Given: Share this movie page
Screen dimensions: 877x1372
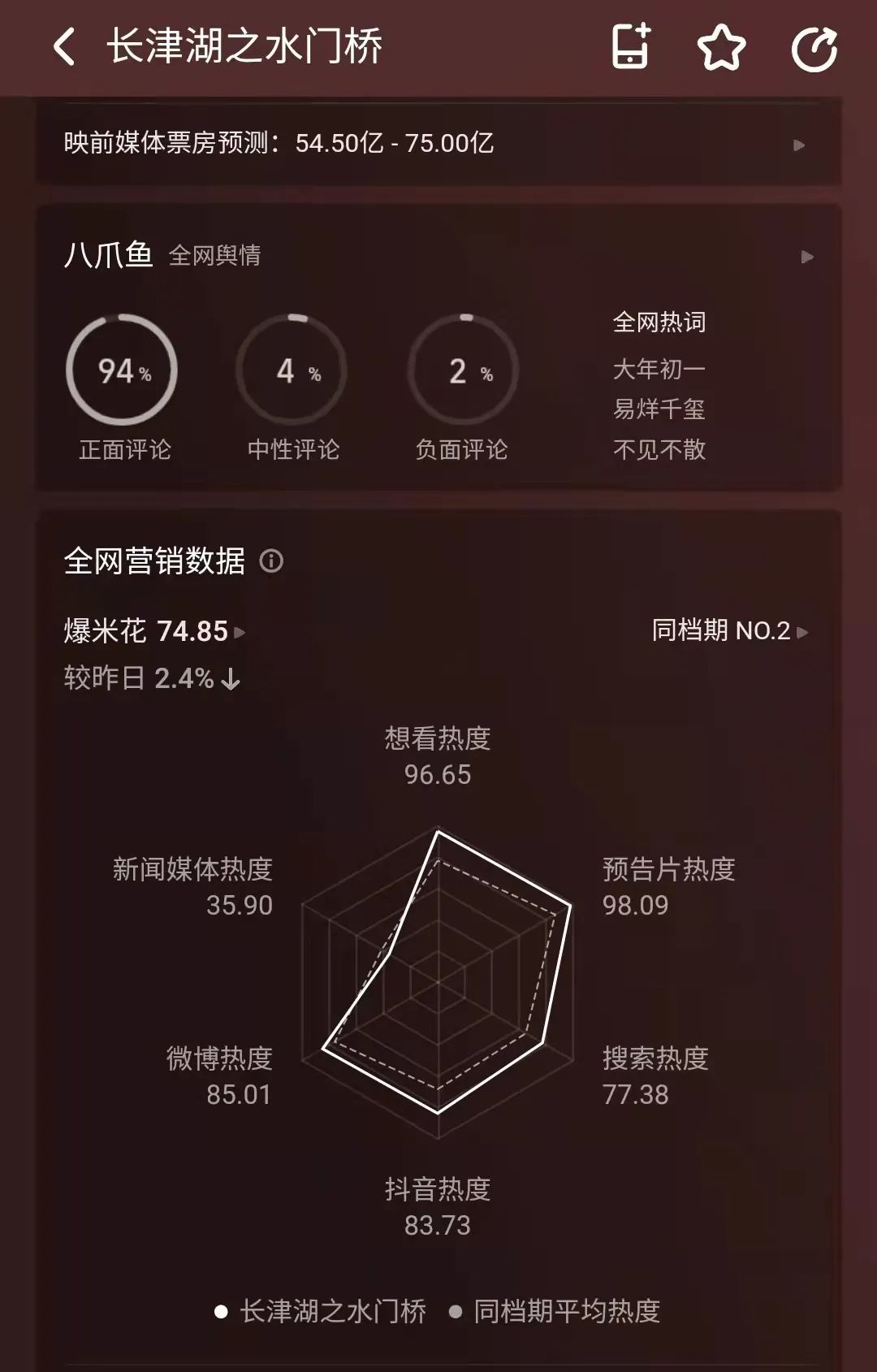Looking at the screenshot, I should tap(814, 48).
